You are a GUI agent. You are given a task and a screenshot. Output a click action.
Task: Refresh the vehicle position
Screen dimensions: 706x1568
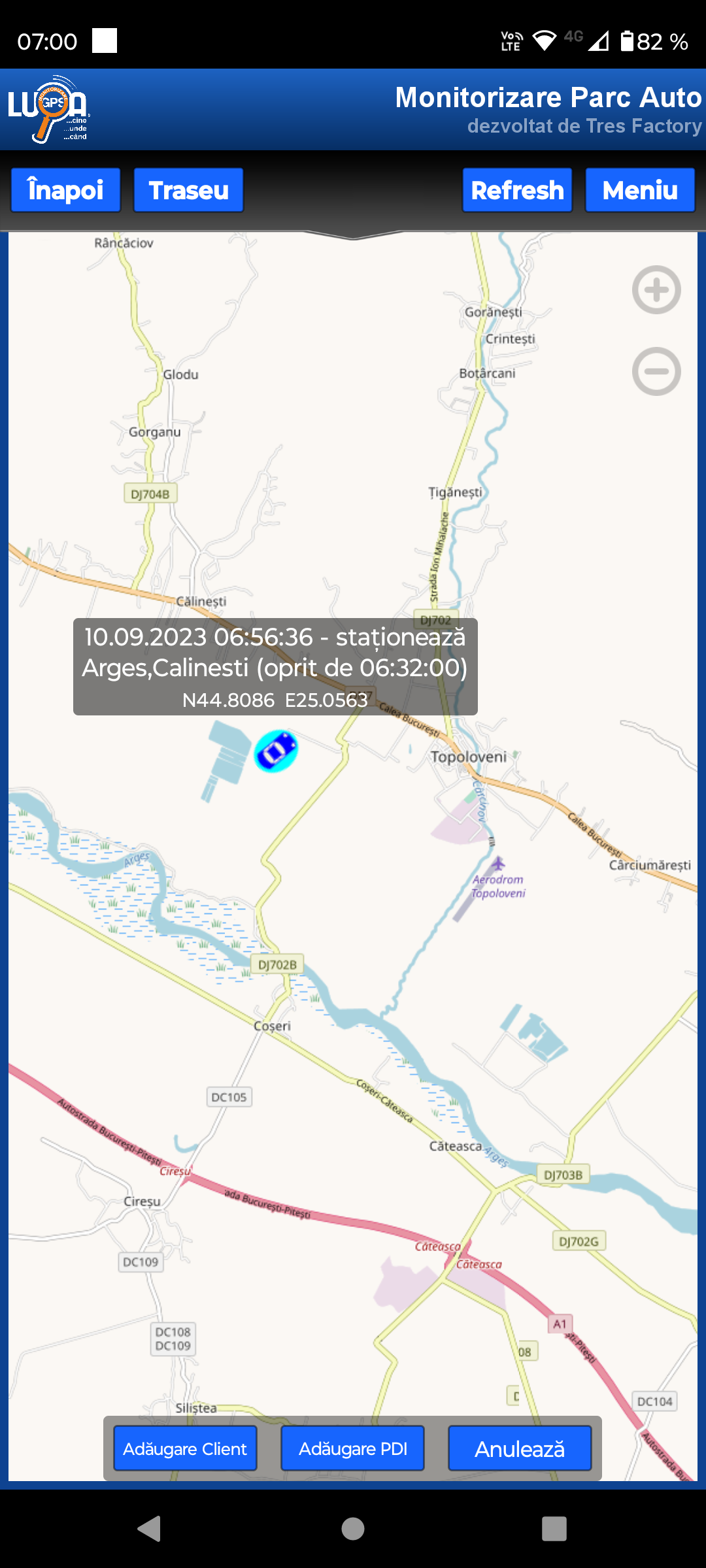pyautogui.click(x=517, y=190)
